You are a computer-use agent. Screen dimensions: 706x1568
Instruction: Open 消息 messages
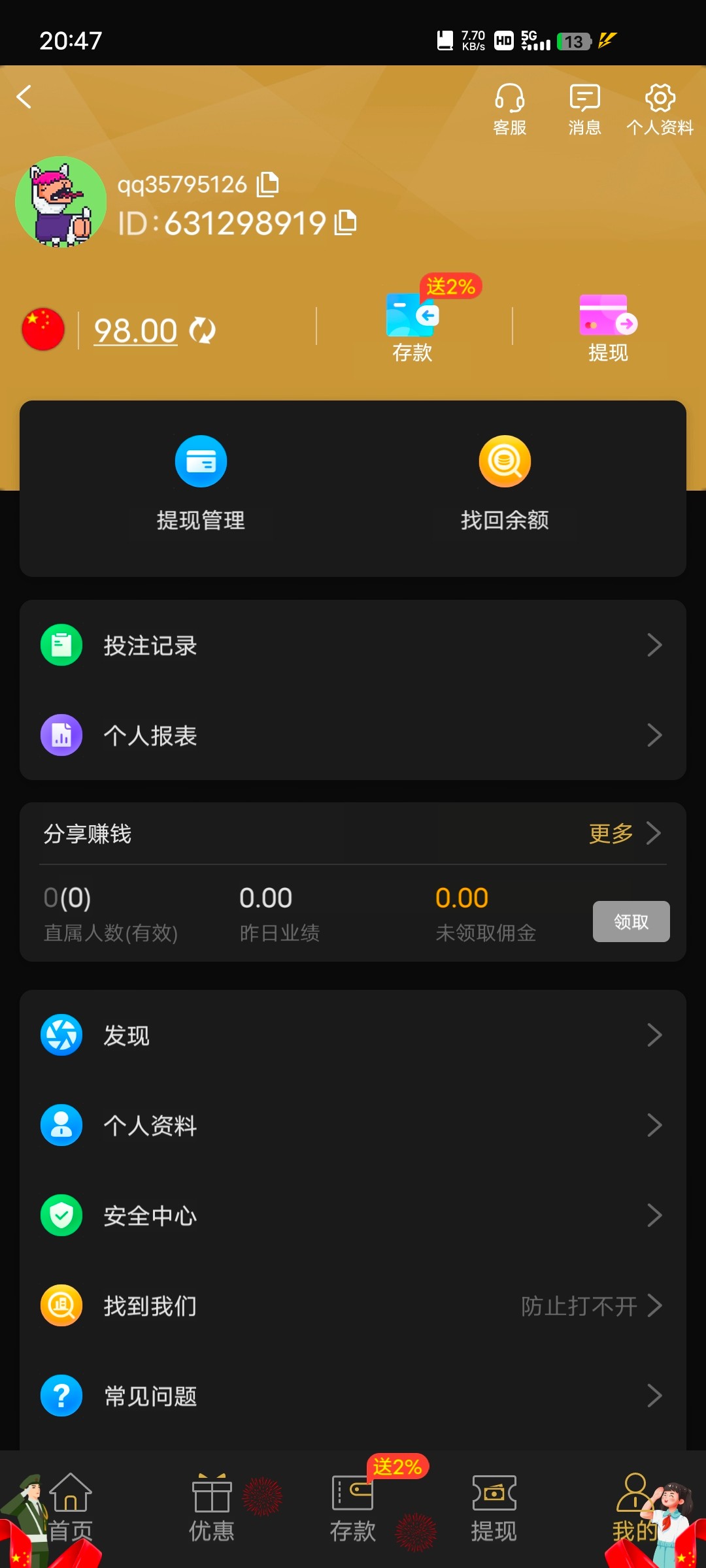(584, 108)
